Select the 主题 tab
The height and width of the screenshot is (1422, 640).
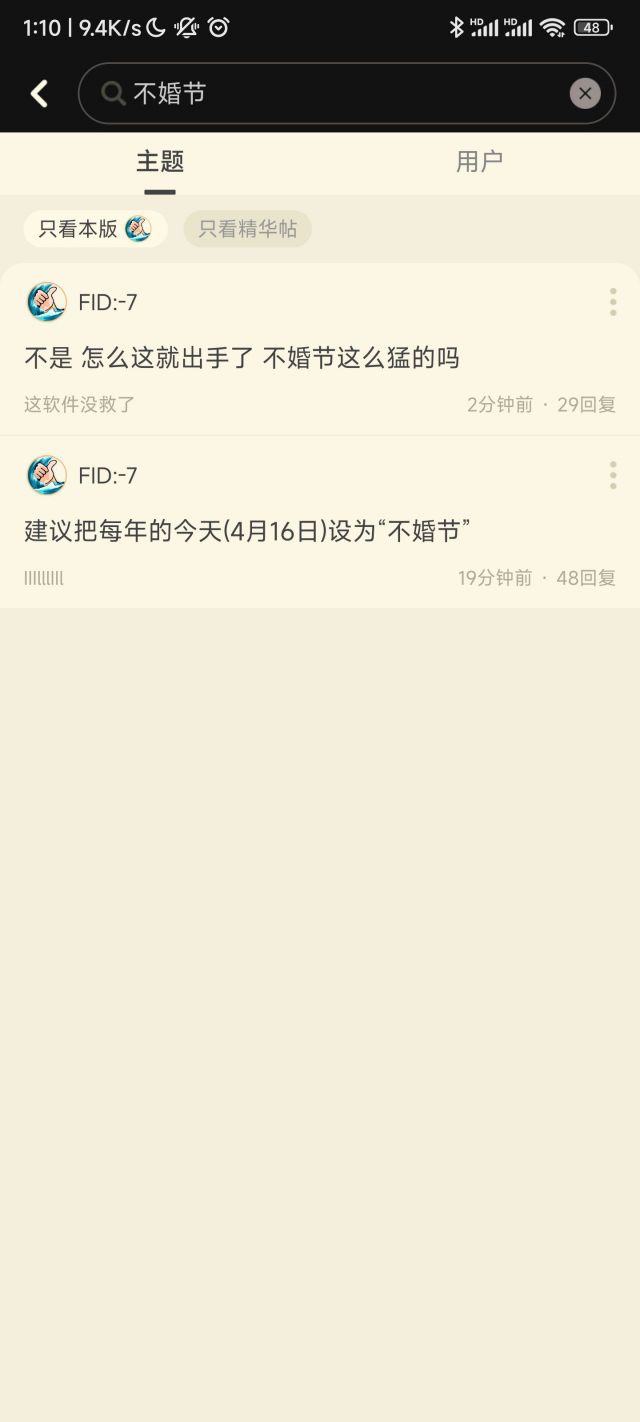tap(160, 162)
